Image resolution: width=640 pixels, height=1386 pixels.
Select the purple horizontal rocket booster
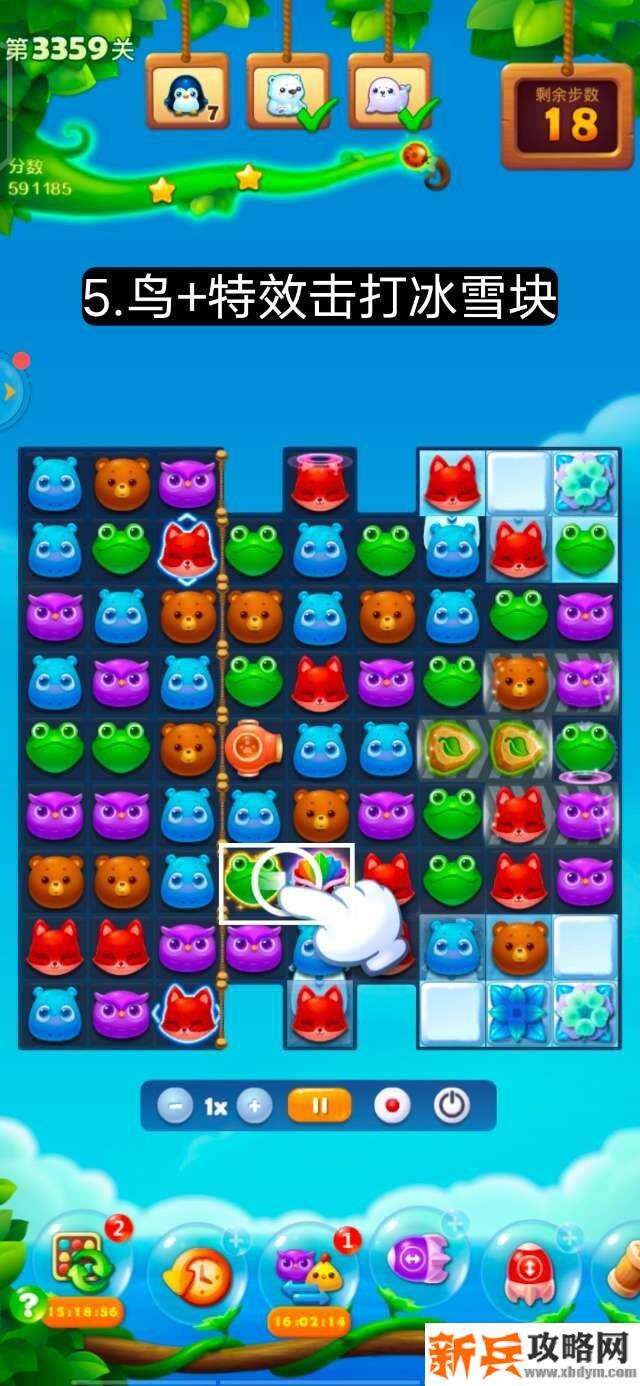point(418,1262)
